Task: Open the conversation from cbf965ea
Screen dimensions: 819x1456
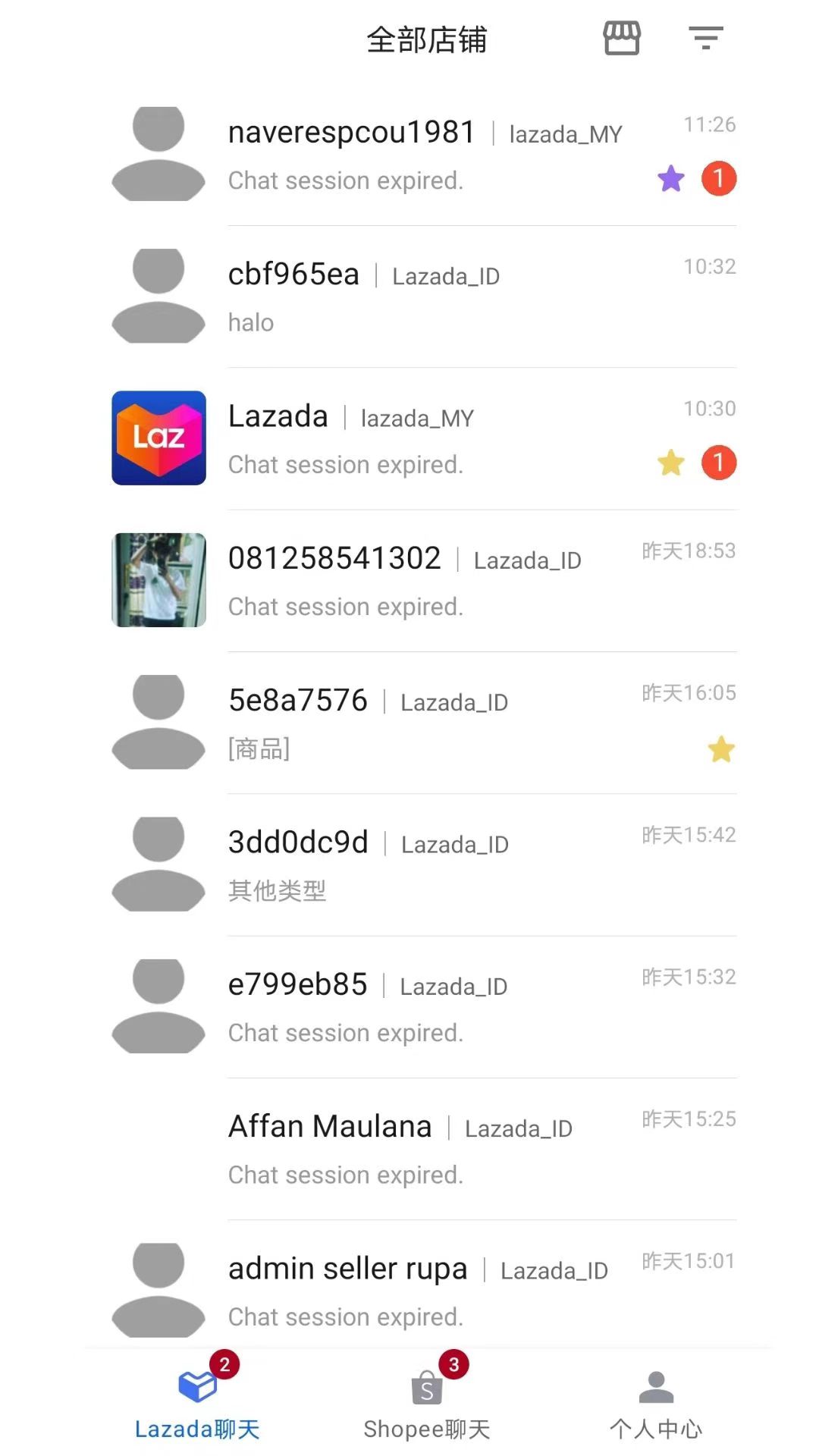Action: click(x=425, y=297)
